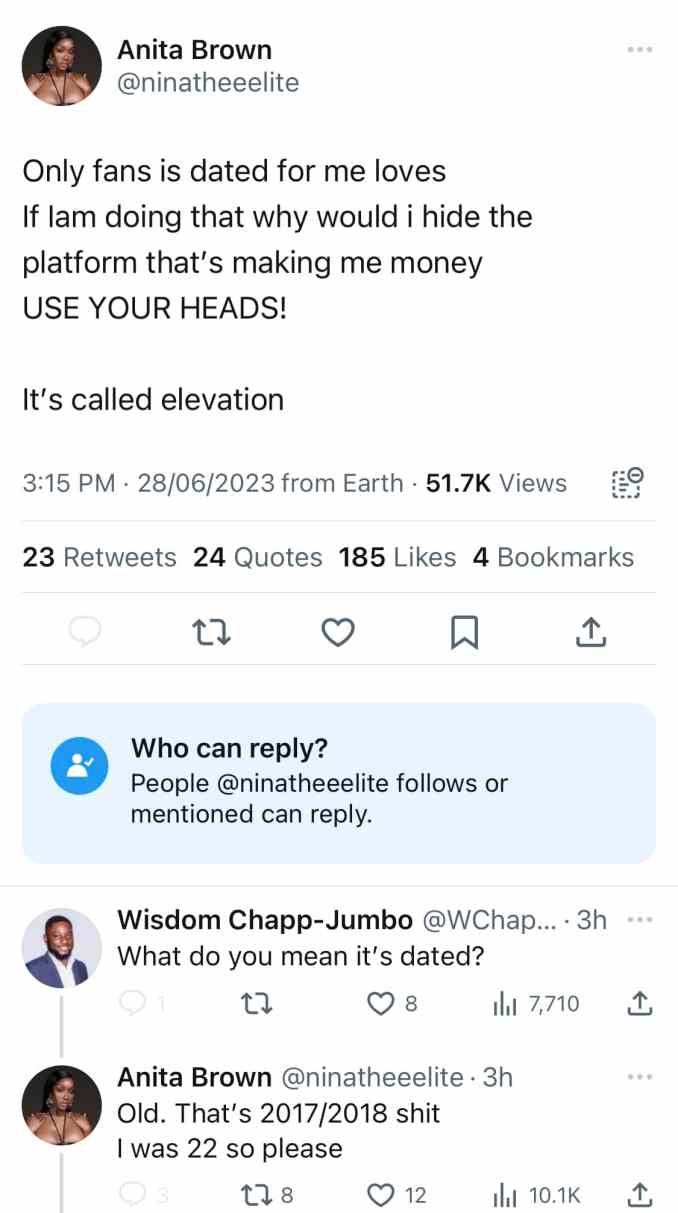678x1213 pixels.
Task: Open the @ninatheeelite handle on main tweet
Action: click(208, 83)
